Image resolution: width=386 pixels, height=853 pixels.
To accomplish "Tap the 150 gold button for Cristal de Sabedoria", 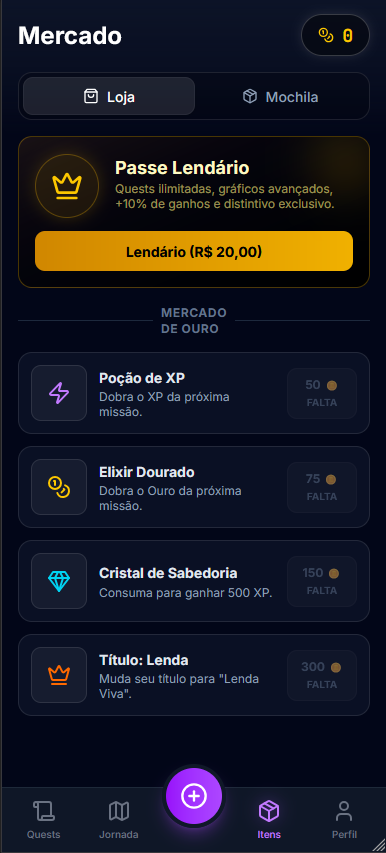I will (x=322, y=582).
